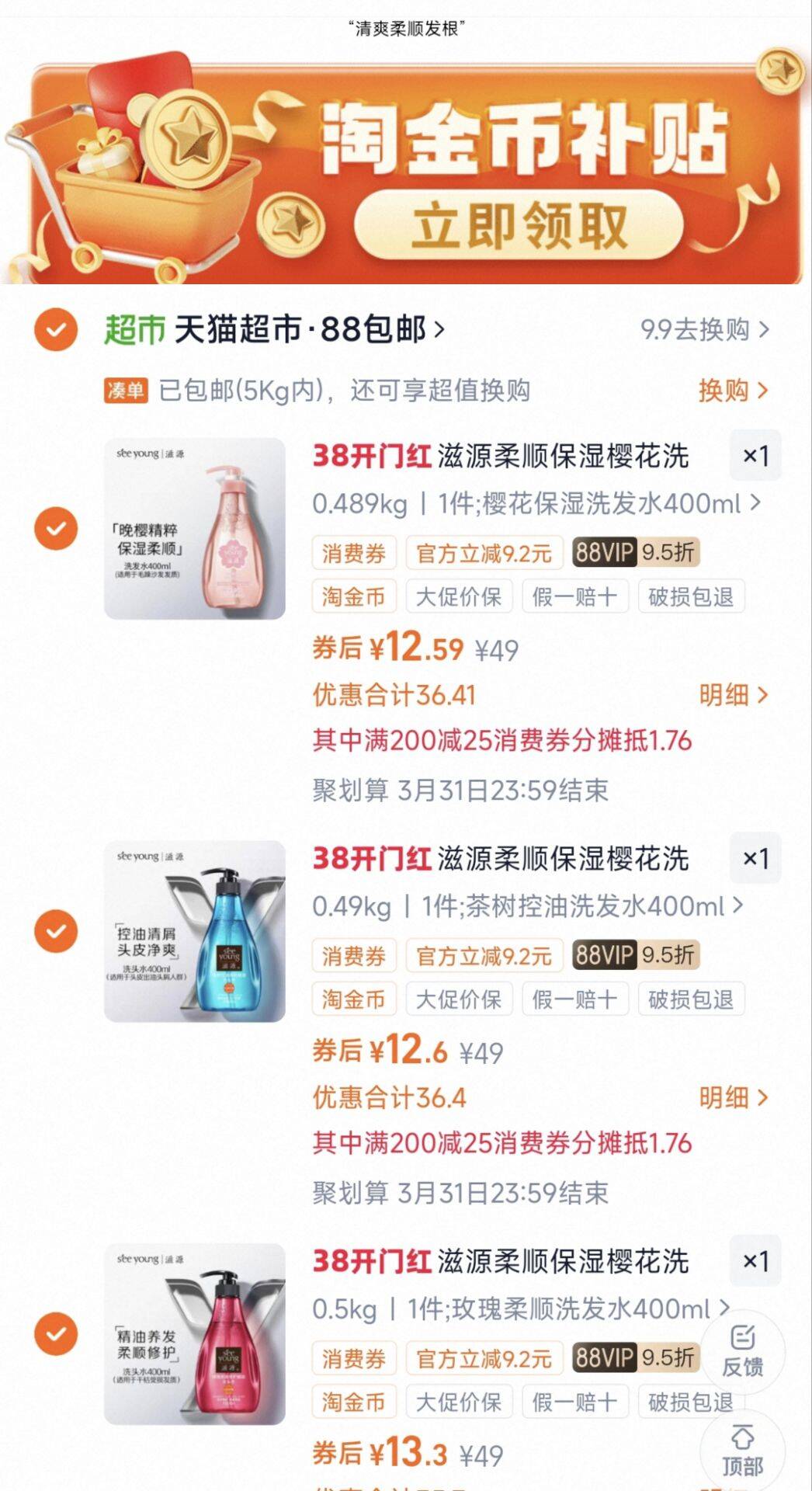The image size is (812, 1491).
Task: Open the 控油清屑 shampoo product image
Action: pos(195,931)
